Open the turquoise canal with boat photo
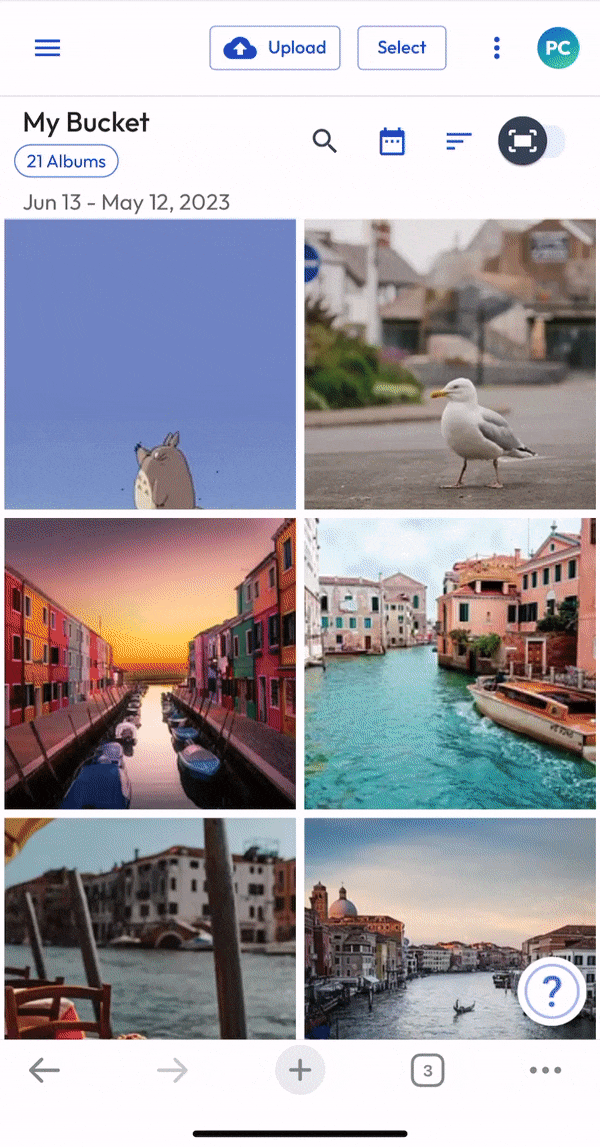 coord(450,663)
